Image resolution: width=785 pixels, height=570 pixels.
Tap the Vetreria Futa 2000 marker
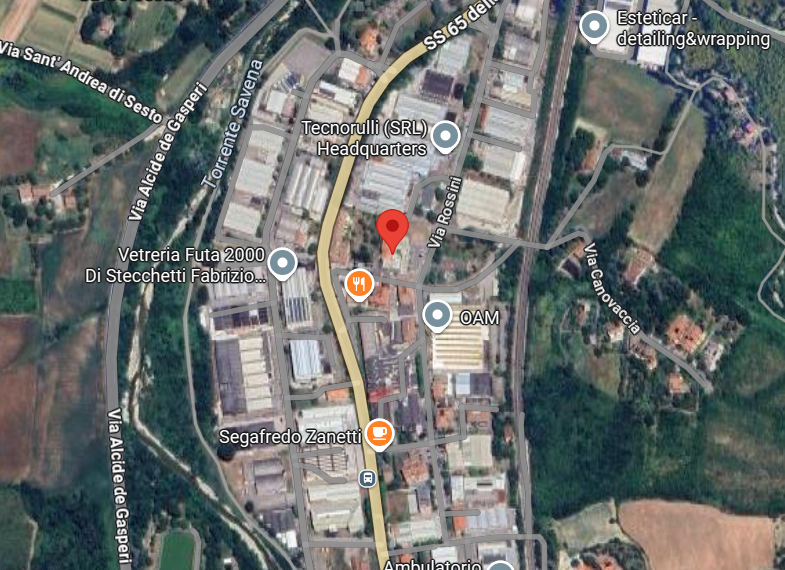coord(283,263)
